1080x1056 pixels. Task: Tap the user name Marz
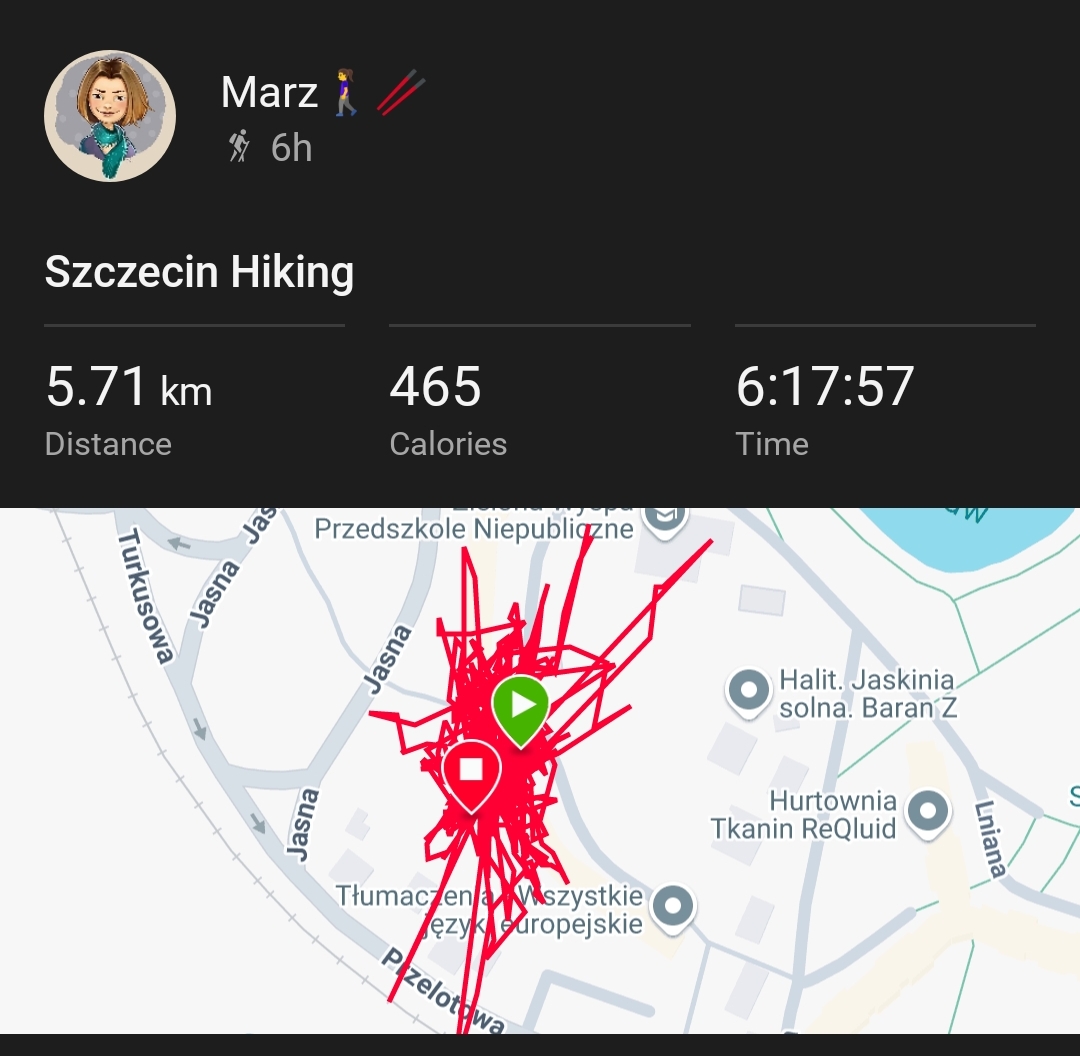(268, 93)
